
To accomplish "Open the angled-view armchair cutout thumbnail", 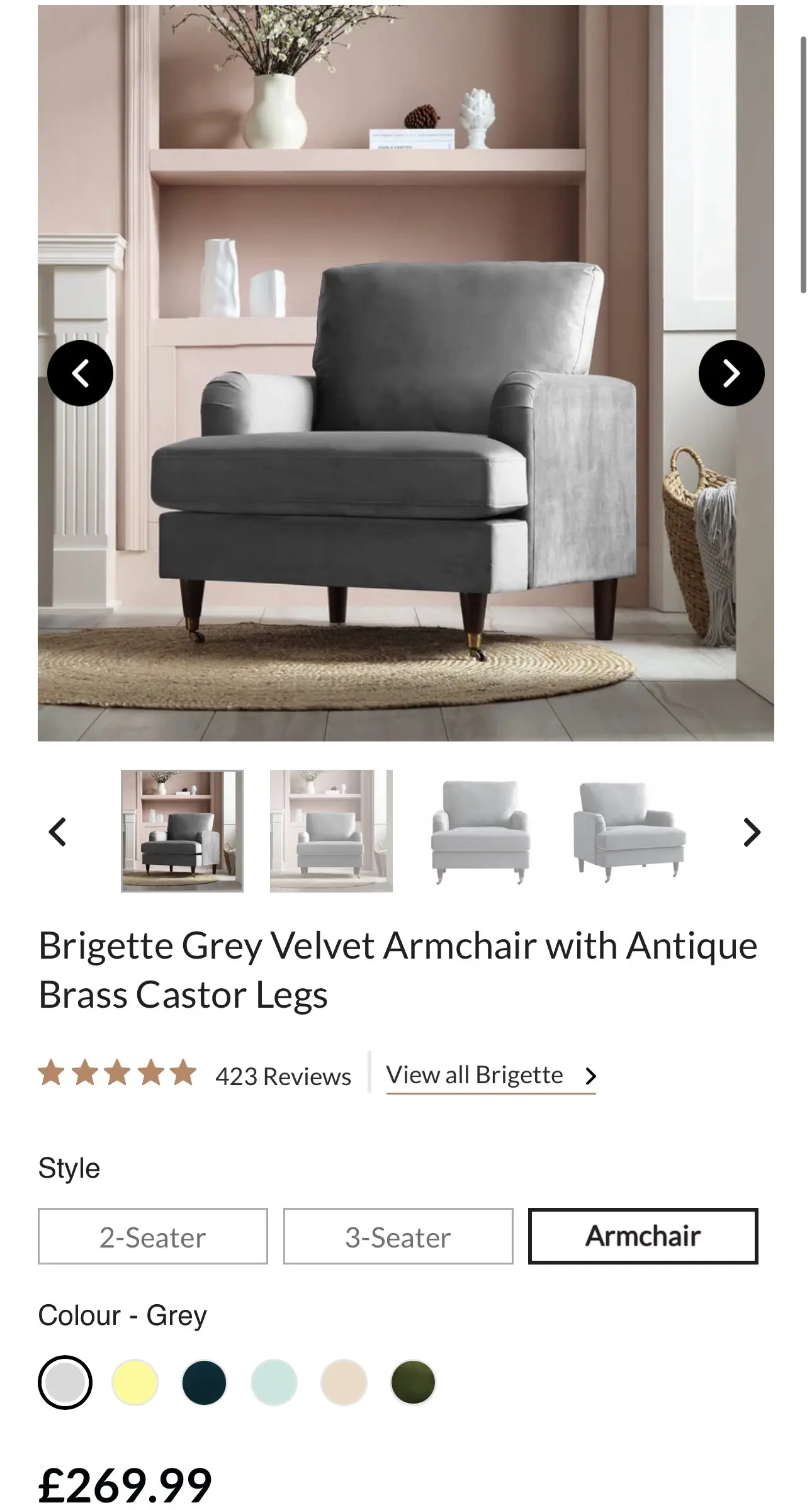I will tap(629, 831).
